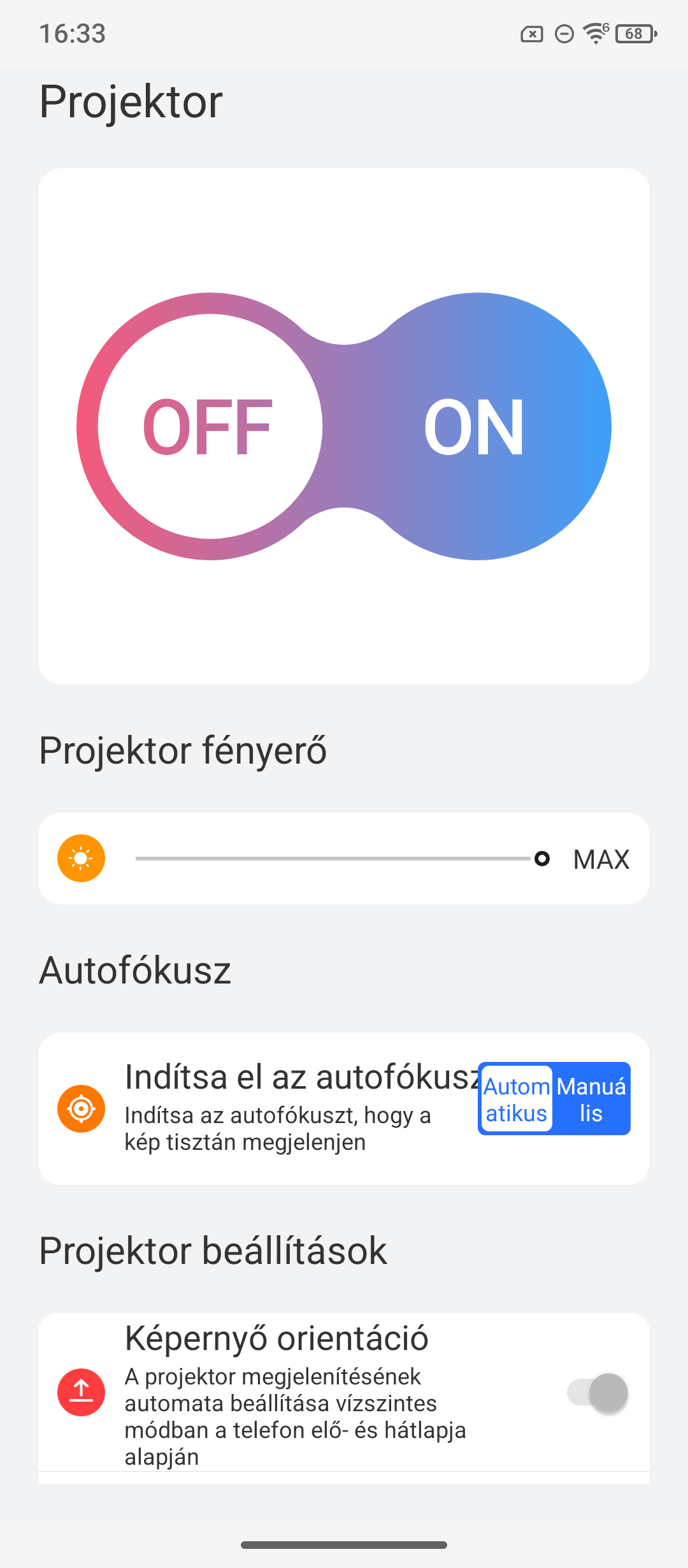Screen dimensions: 688x1568
Task: Toggle the Képernyő orientáció switch
Action: [x=598, y=1393]
